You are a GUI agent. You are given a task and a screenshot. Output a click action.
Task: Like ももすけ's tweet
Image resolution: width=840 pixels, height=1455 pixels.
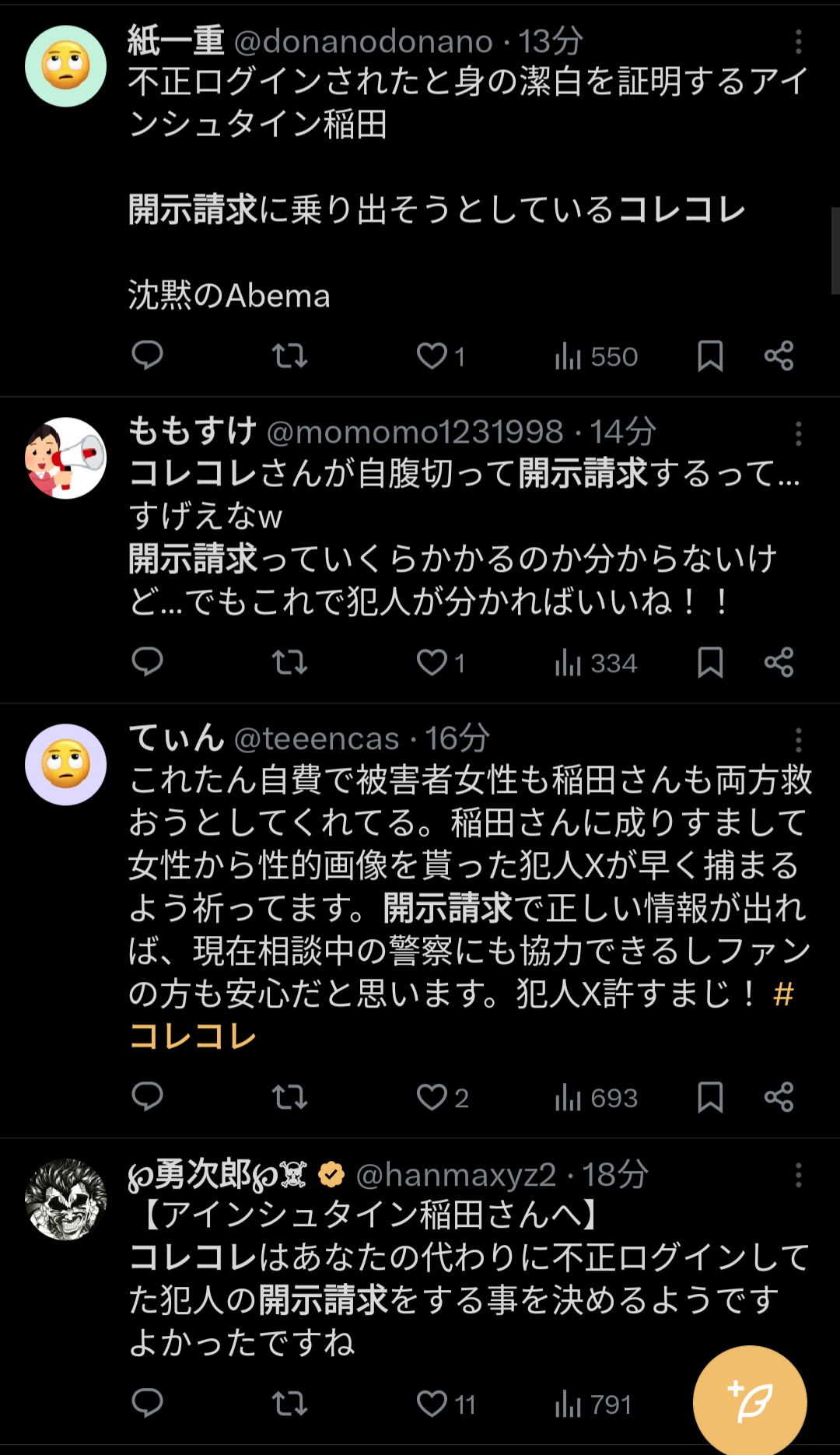click(x=440, y=663)
